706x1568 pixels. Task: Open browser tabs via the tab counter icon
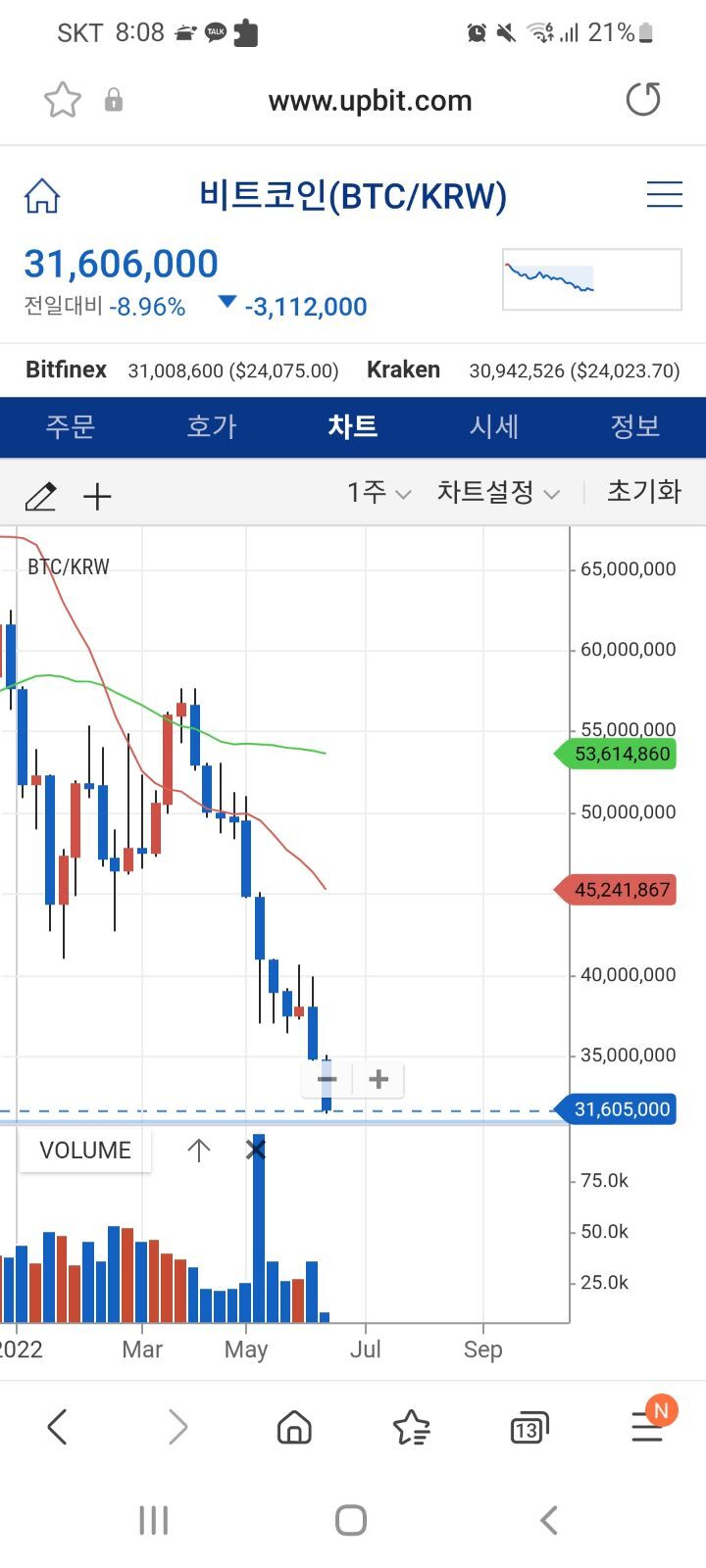click(x=528, y=1428)
